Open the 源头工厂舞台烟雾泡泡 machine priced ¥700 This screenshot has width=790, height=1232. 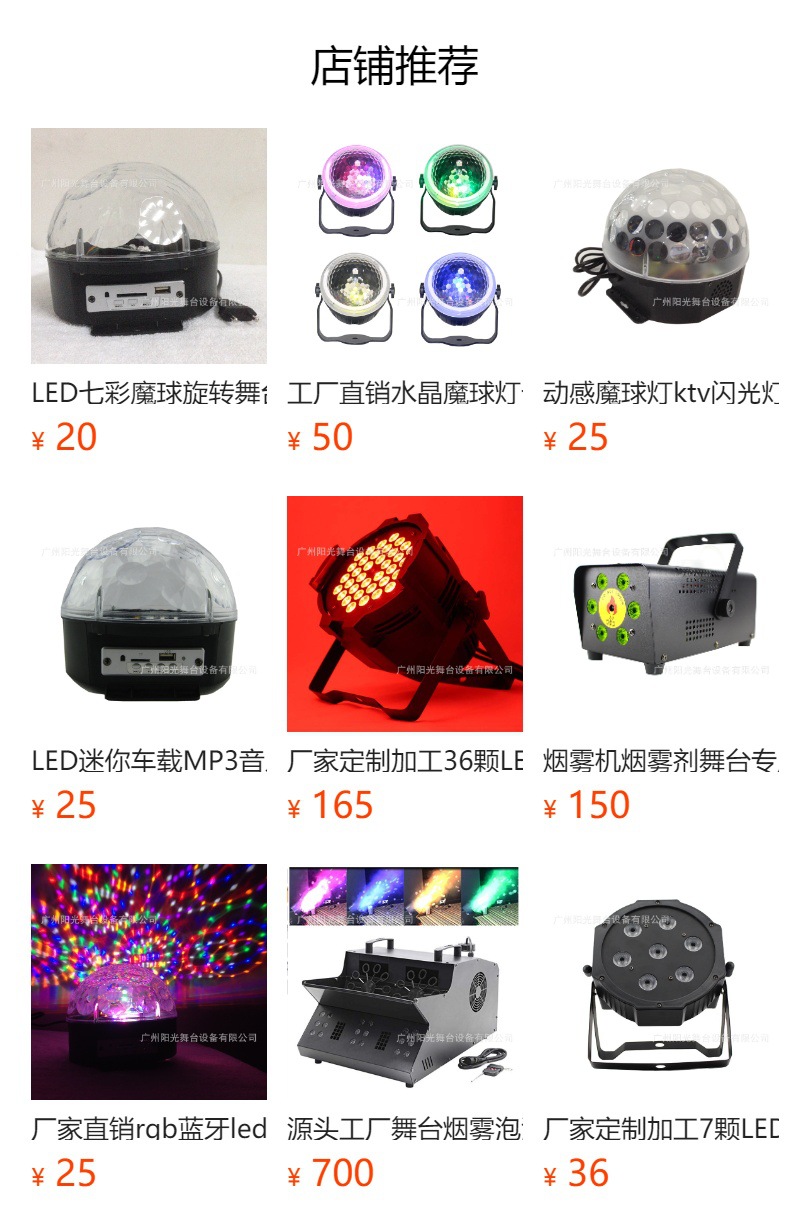pyautogui.click(x=404, y=982)
